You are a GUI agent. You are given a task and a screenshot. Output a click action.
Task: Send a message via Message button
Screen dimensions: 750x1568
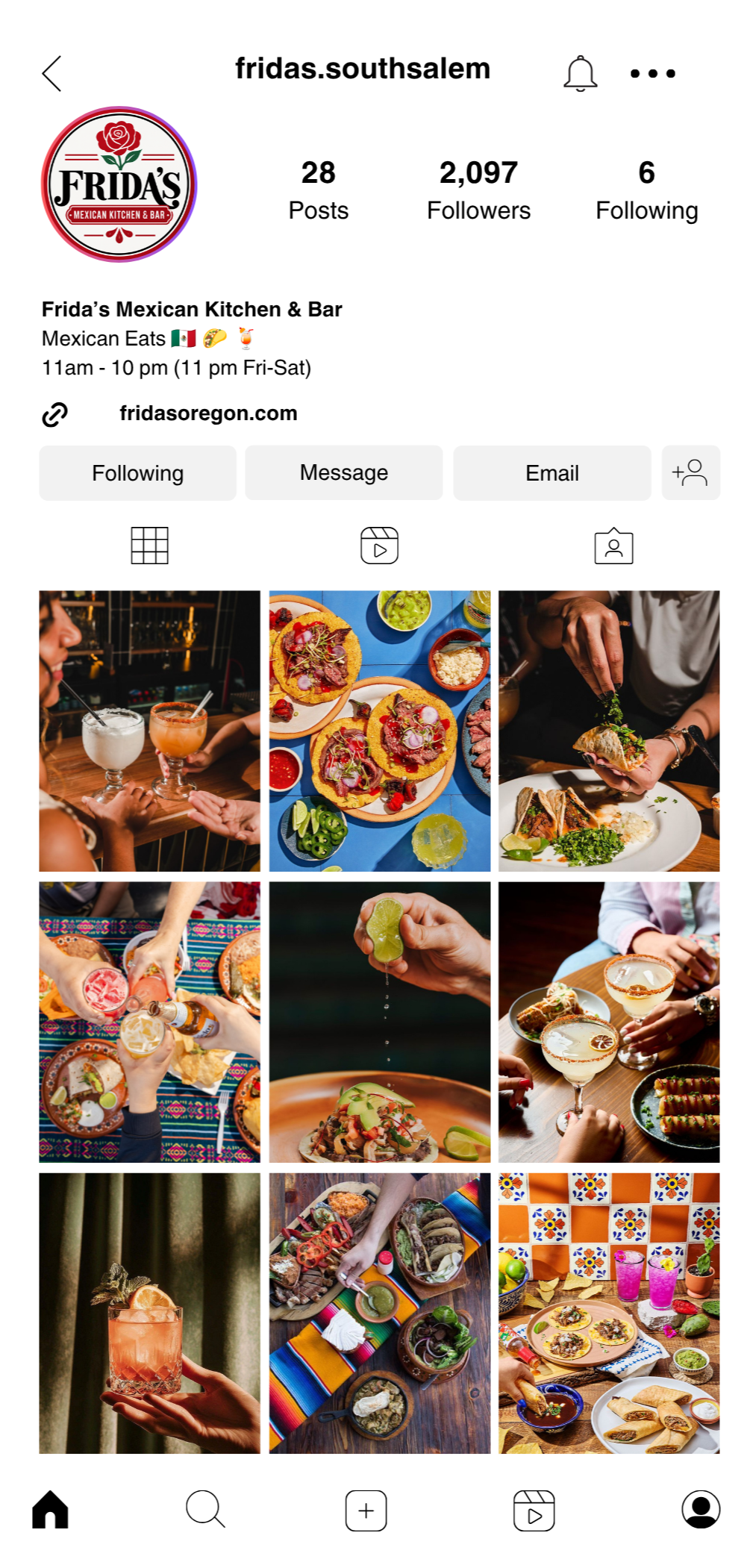[344, 473]
